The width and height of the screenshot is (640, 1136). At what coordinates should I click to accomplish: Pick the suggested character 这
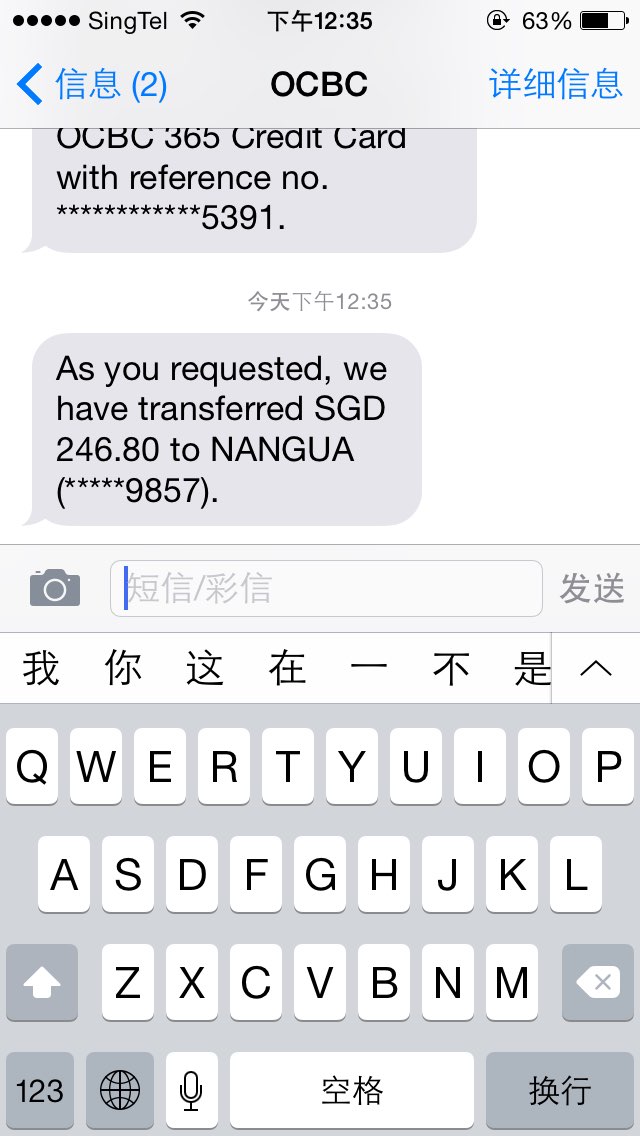pyautogui.click(x=205, y=668)
